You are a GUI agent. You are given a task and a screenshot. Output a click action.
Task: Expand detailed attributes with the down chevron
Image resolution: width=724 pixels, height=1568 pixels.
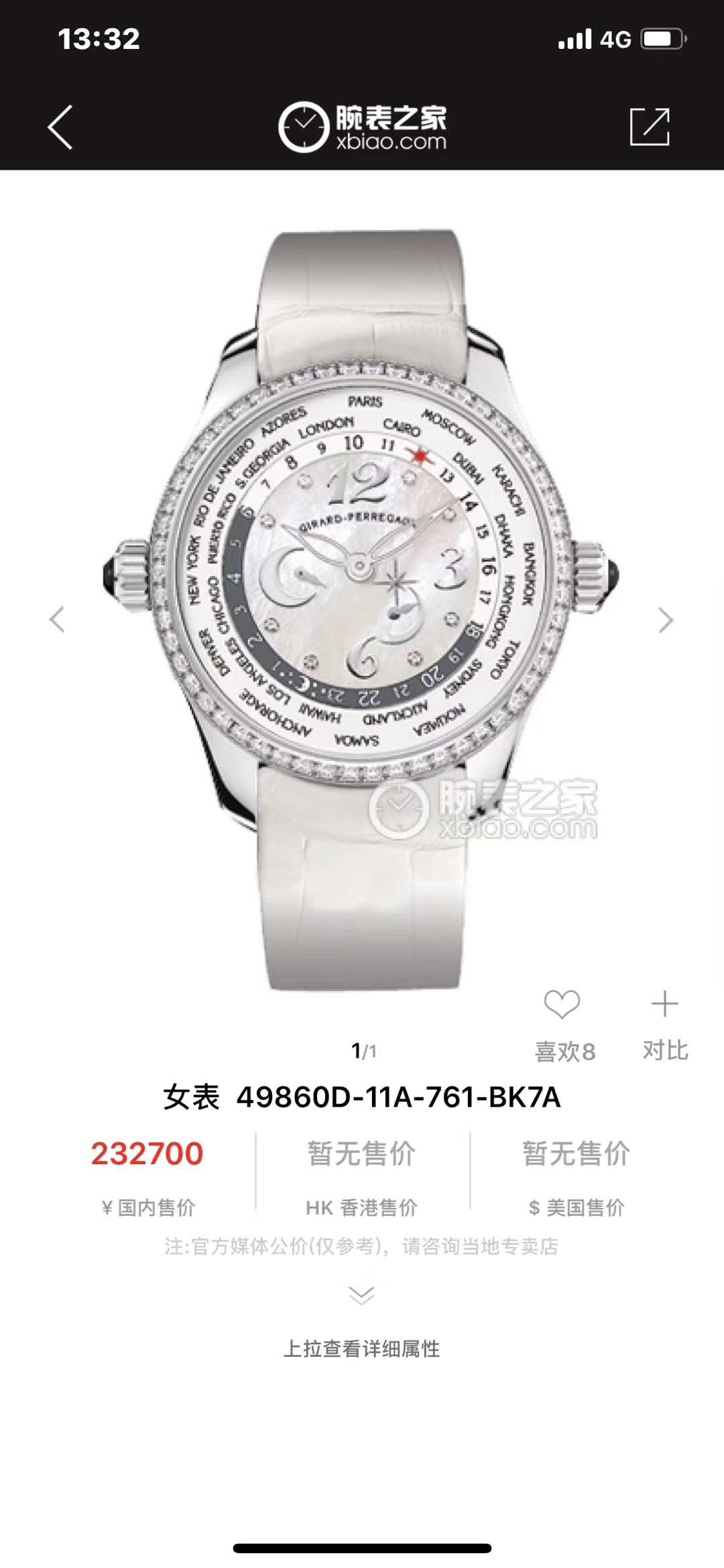[x=362, y=1295]
